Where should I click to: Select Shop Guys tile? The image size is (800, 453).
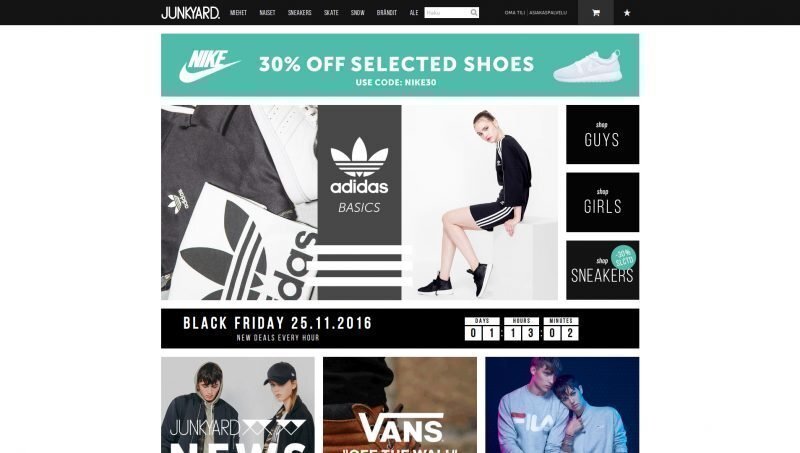point(602,134)
